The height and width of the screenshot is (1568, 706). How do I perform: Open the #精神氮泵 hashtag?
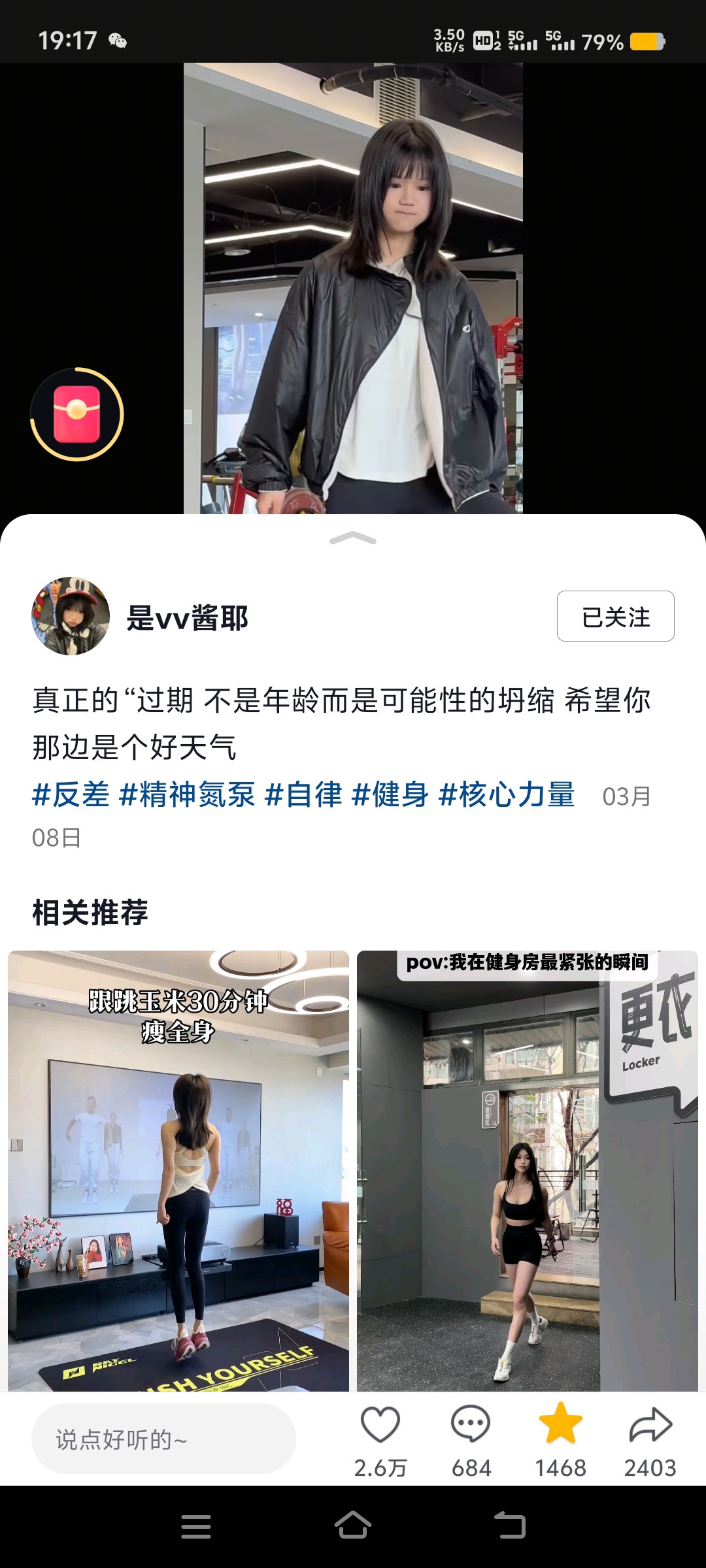pyautogui.click(x=187, y=795)
